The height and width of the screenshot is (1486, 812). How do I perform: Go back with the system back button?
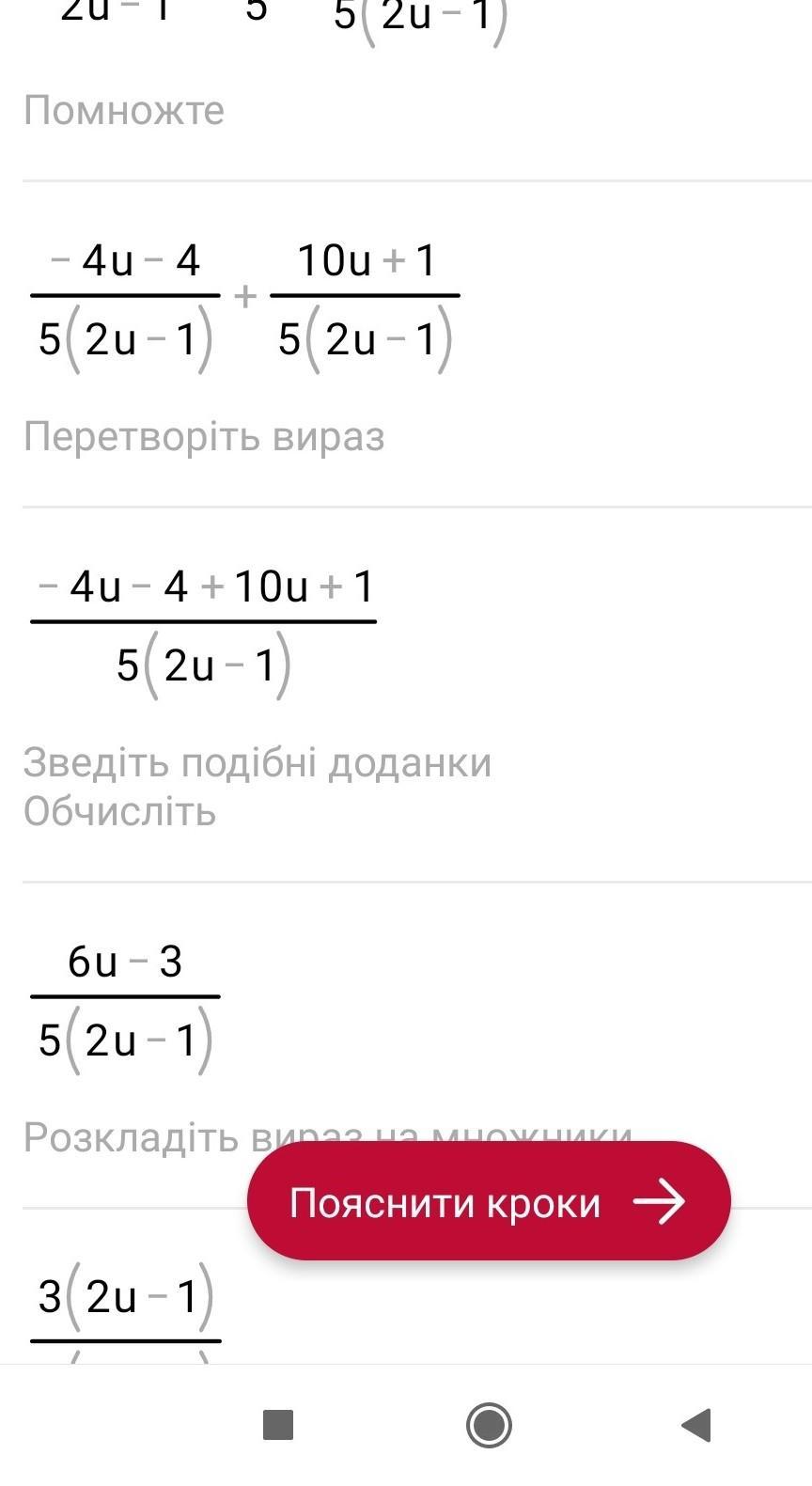click(x=696, y=1425)
